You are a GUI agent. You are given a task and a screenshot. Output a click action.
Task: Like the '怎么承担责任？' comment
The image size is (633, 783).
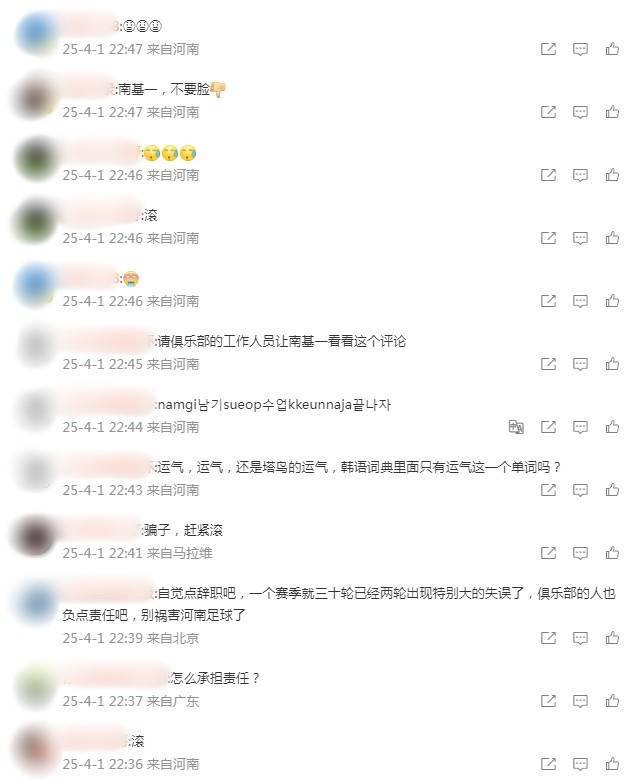click(x=611, y=701)
